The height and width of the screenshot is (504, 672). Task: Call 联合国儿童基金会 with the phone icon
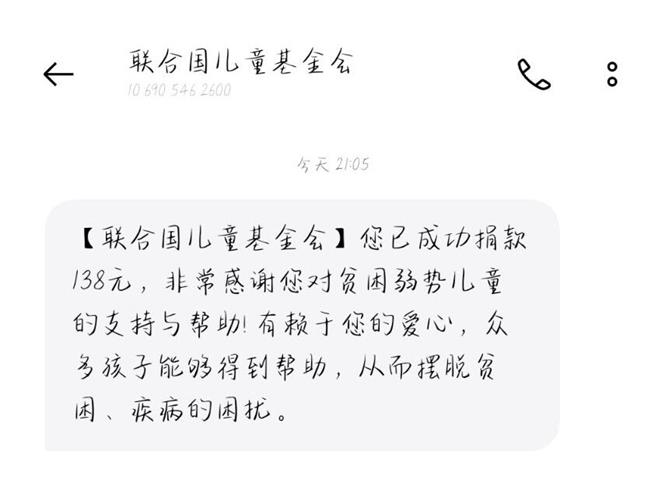tap(533, 73)
